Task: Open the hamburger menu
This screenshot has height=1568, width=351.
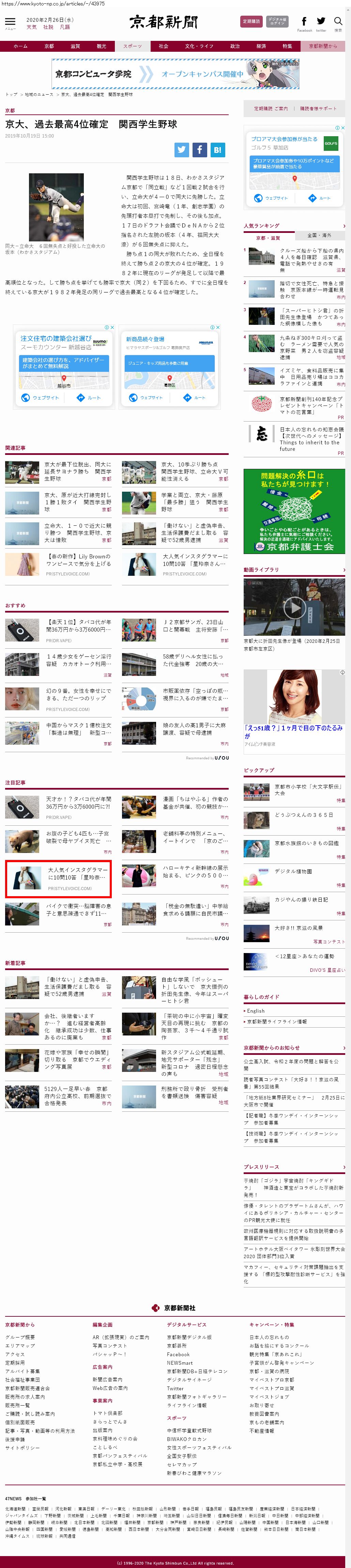Action: click(x=10, y=21)
